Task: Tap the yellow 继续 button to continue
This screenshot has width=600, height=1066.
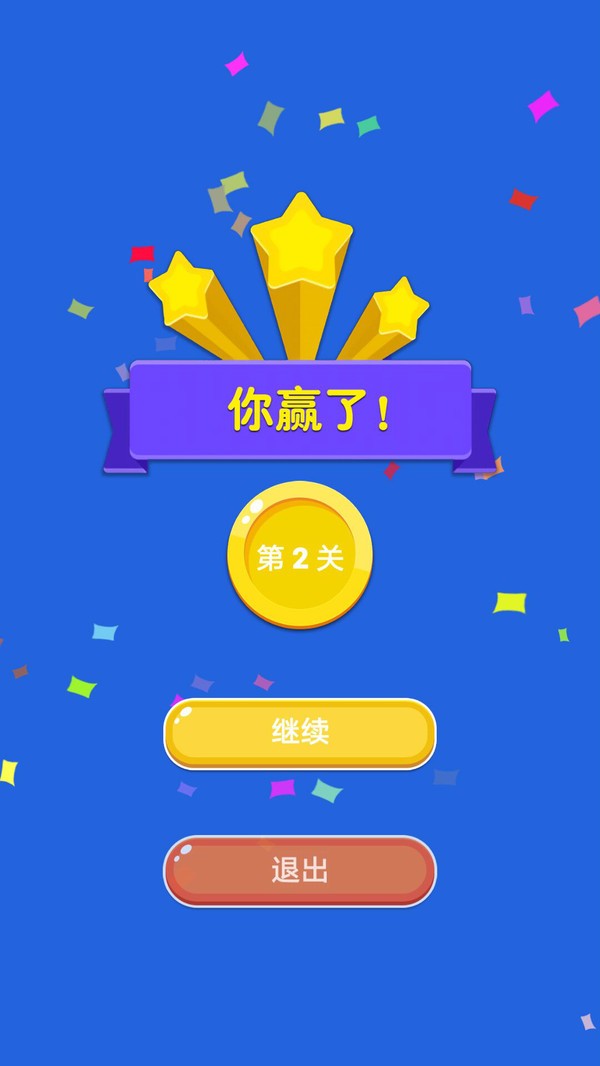Action: [300, 733]
